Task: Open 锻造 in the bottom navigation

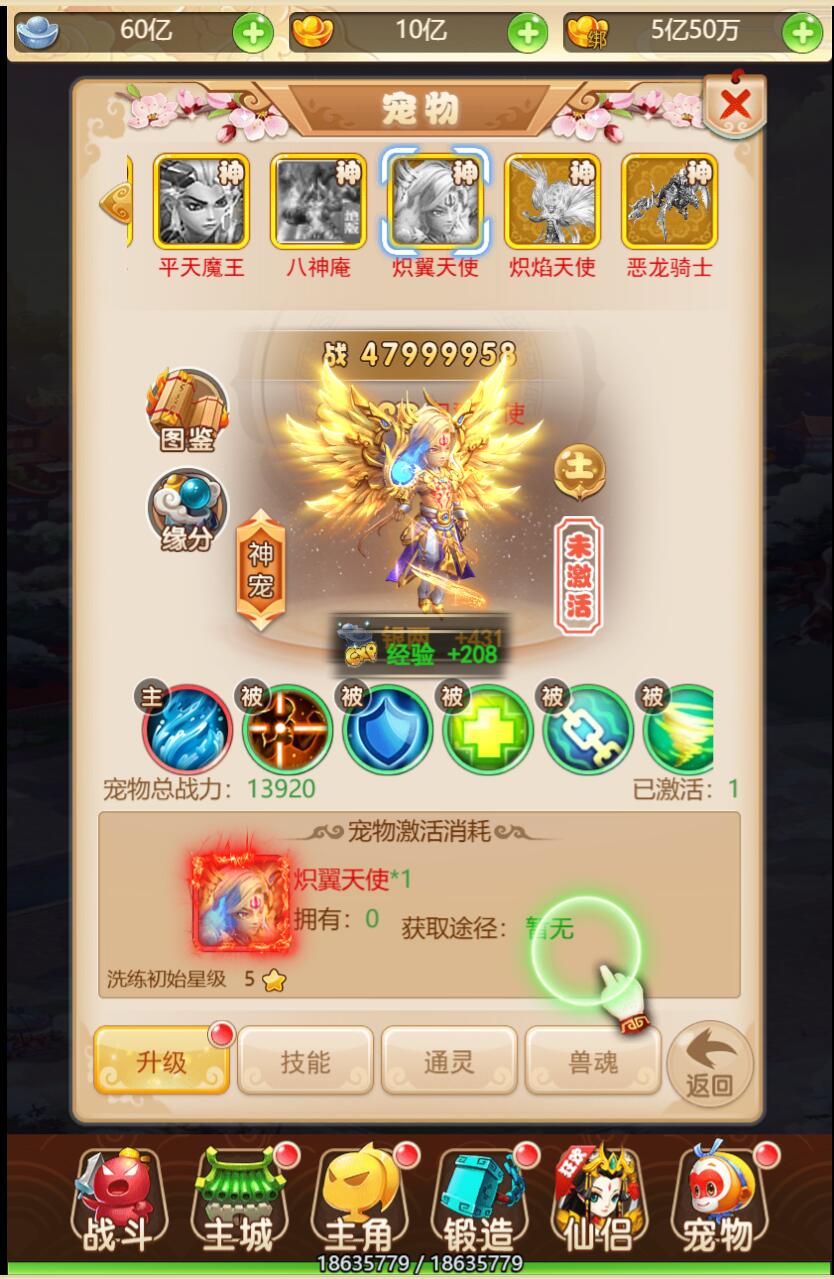Action: tap(478, 1205)
